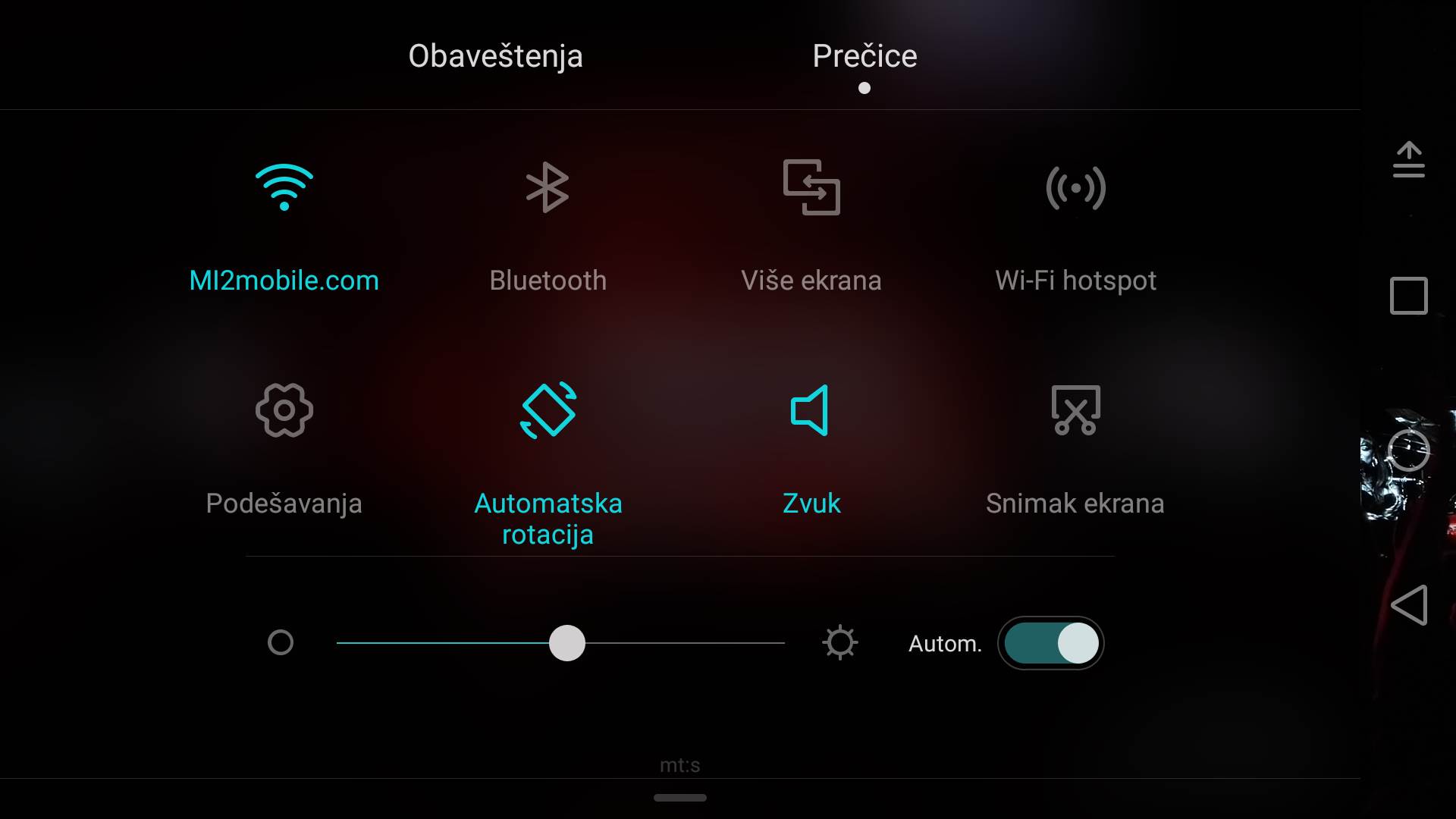Tap the brightness slider track
This screenshot has height=819, width=1456.
click(x=682, y=643)
